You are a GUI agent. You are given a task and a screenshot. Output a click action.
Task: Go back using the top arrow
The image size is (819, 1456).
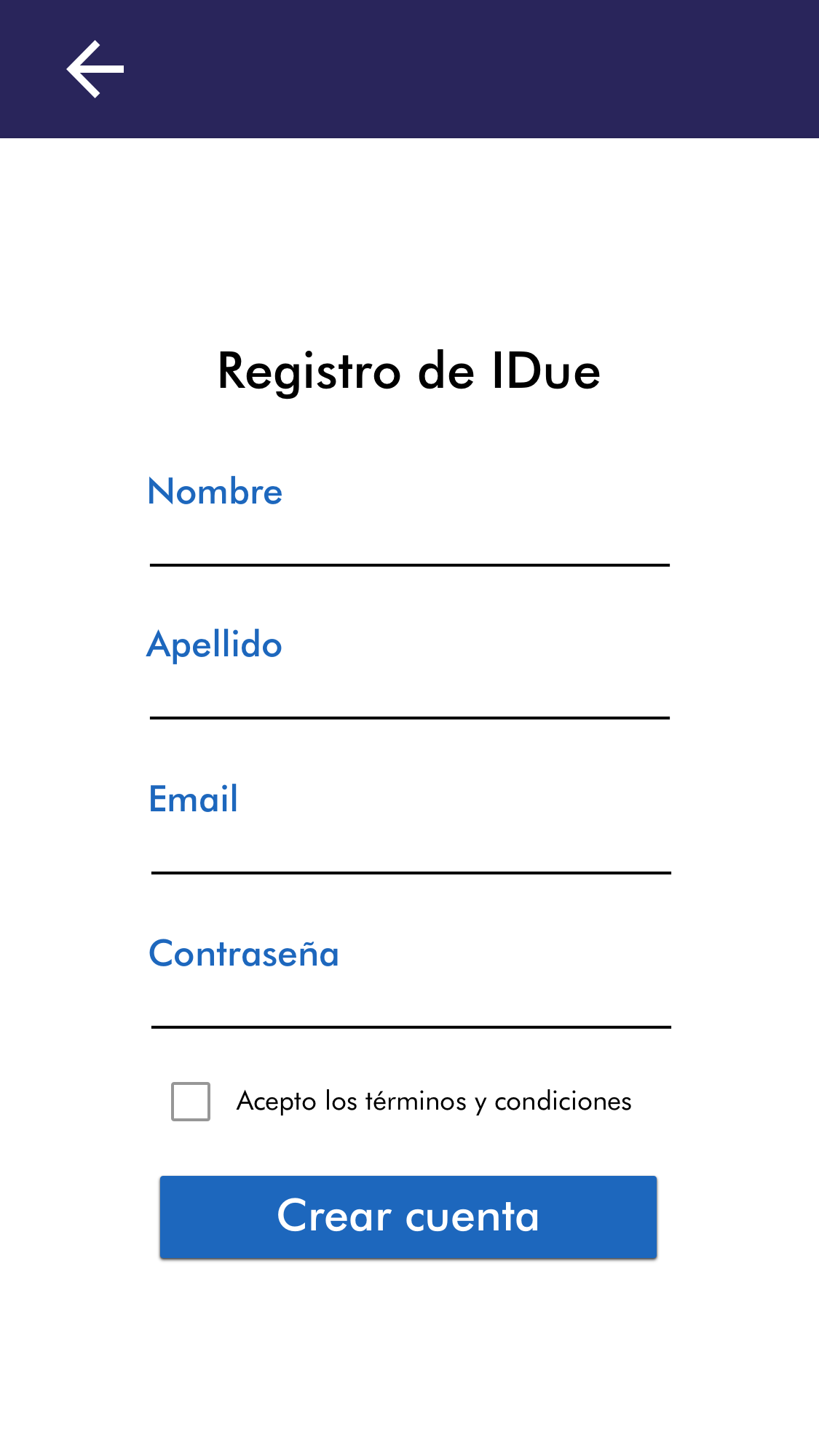95,69
